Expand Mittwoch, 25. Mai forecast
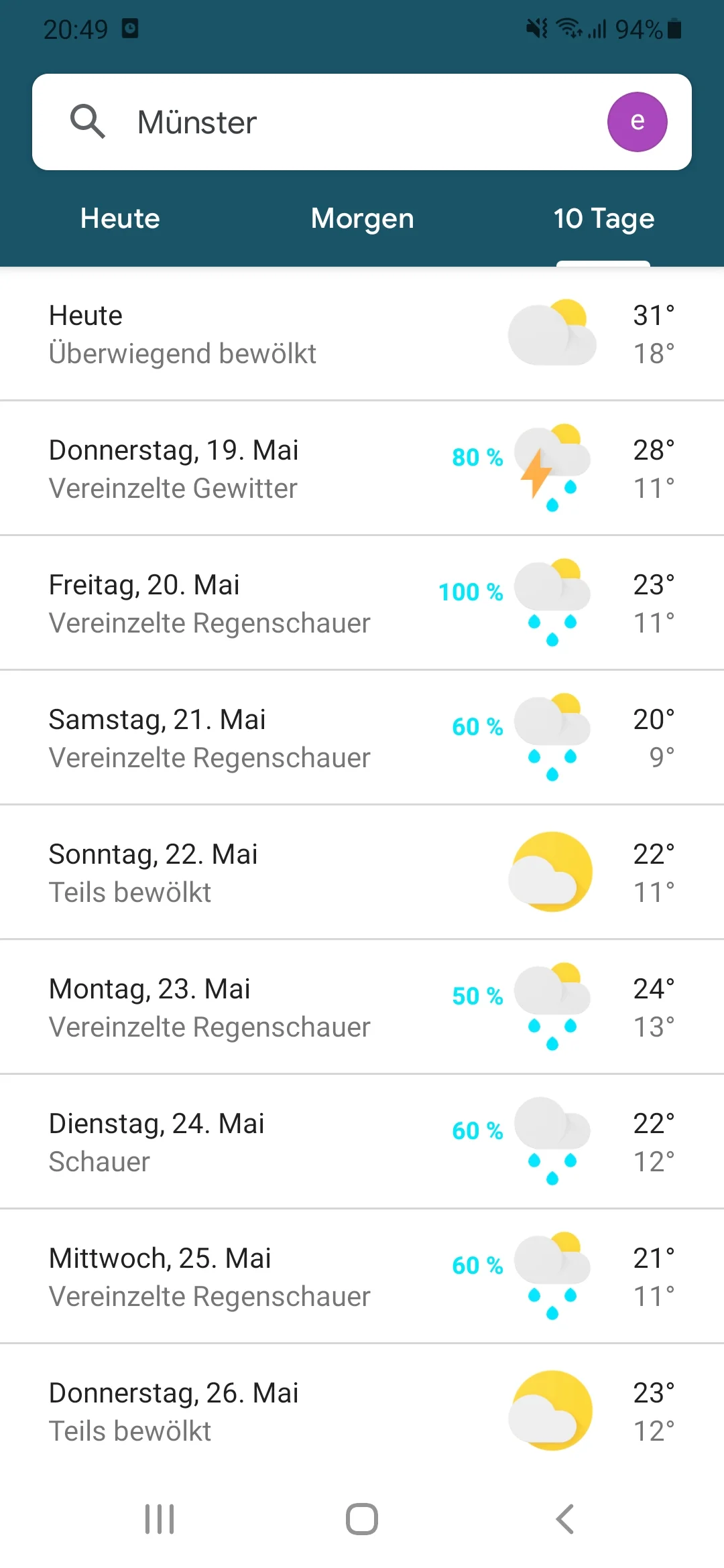 (x=362, y=1277)
